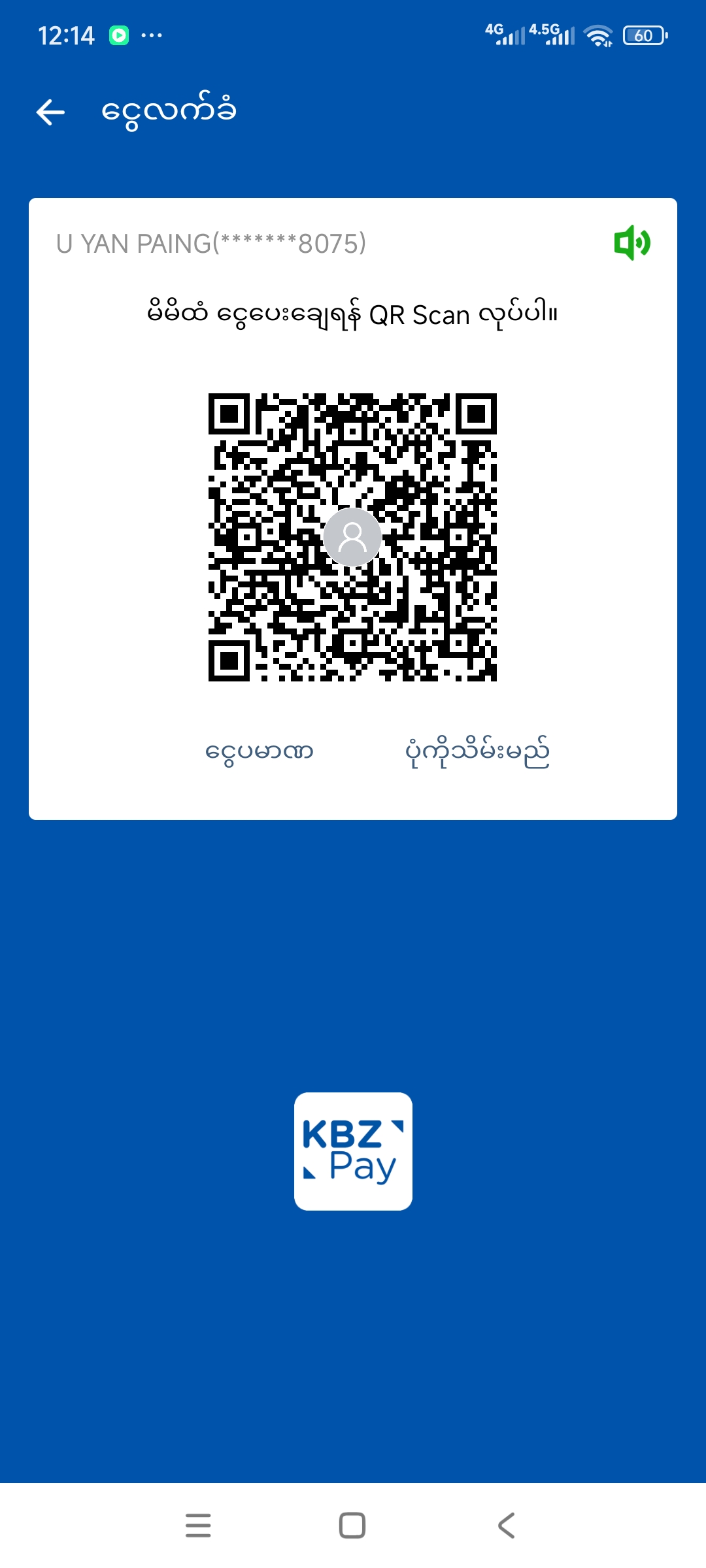The image size is (706, 1568).
Task: Go back using the arrow in the header
Action: click(x=50, y=112)
